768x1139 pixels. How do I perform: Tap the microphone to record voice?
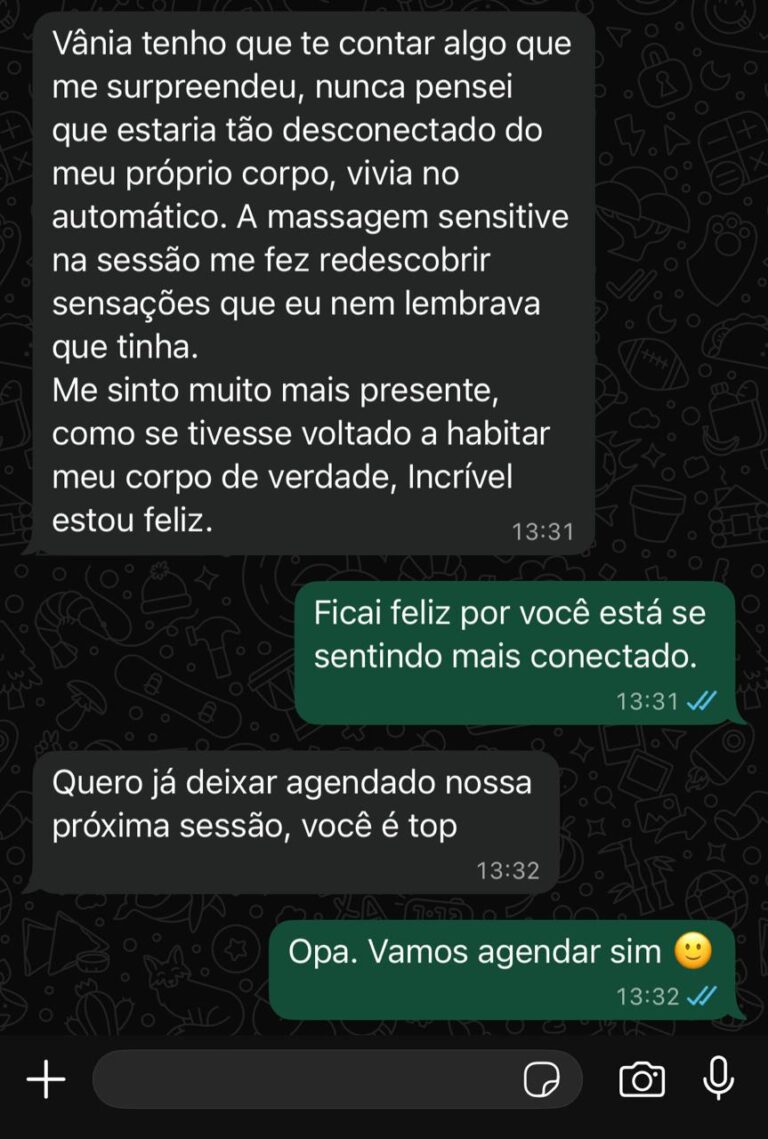(x=718, y=1079)
